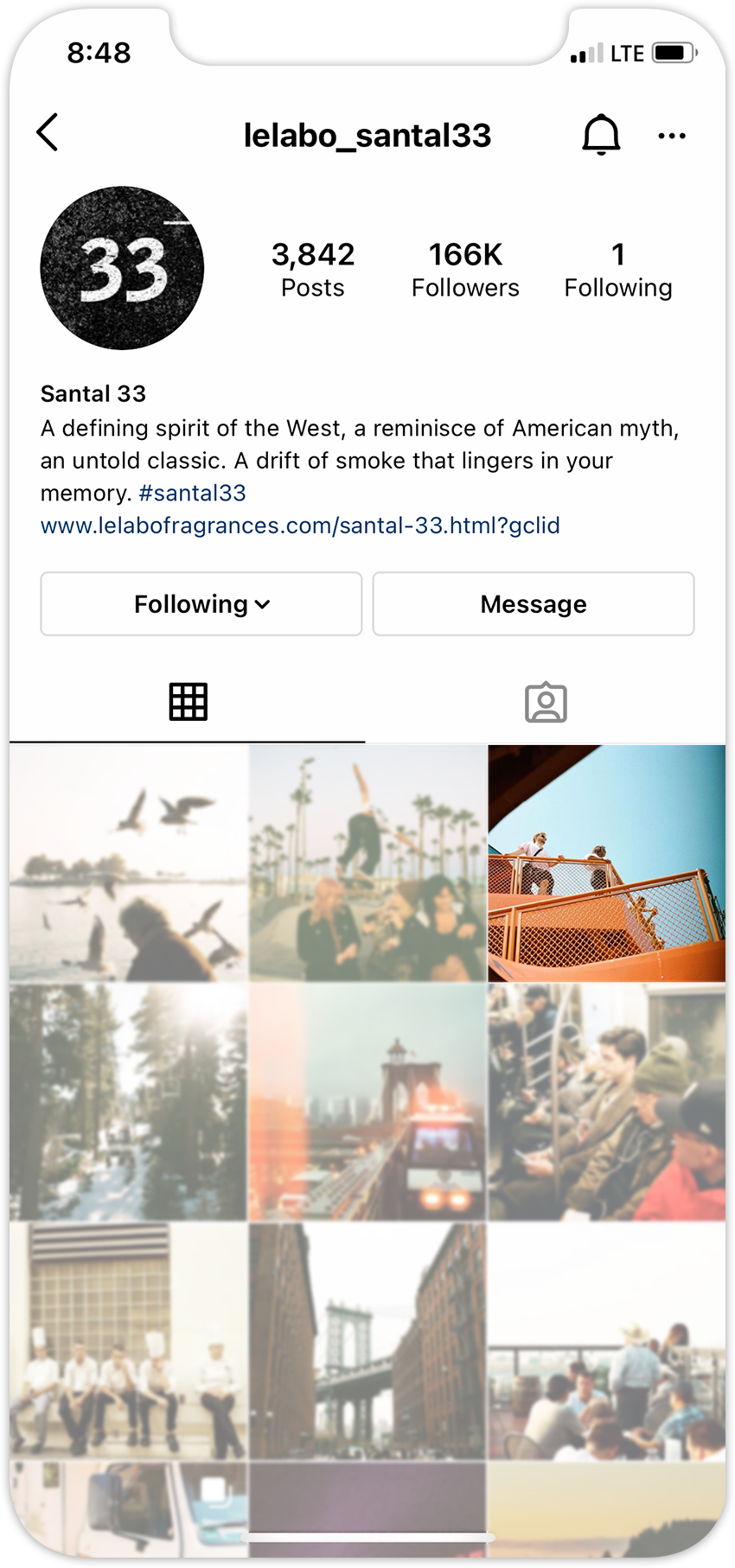Switch to the grid posts tab
The height and width of the screenshot is (1568, 735).
coord(188,702)
